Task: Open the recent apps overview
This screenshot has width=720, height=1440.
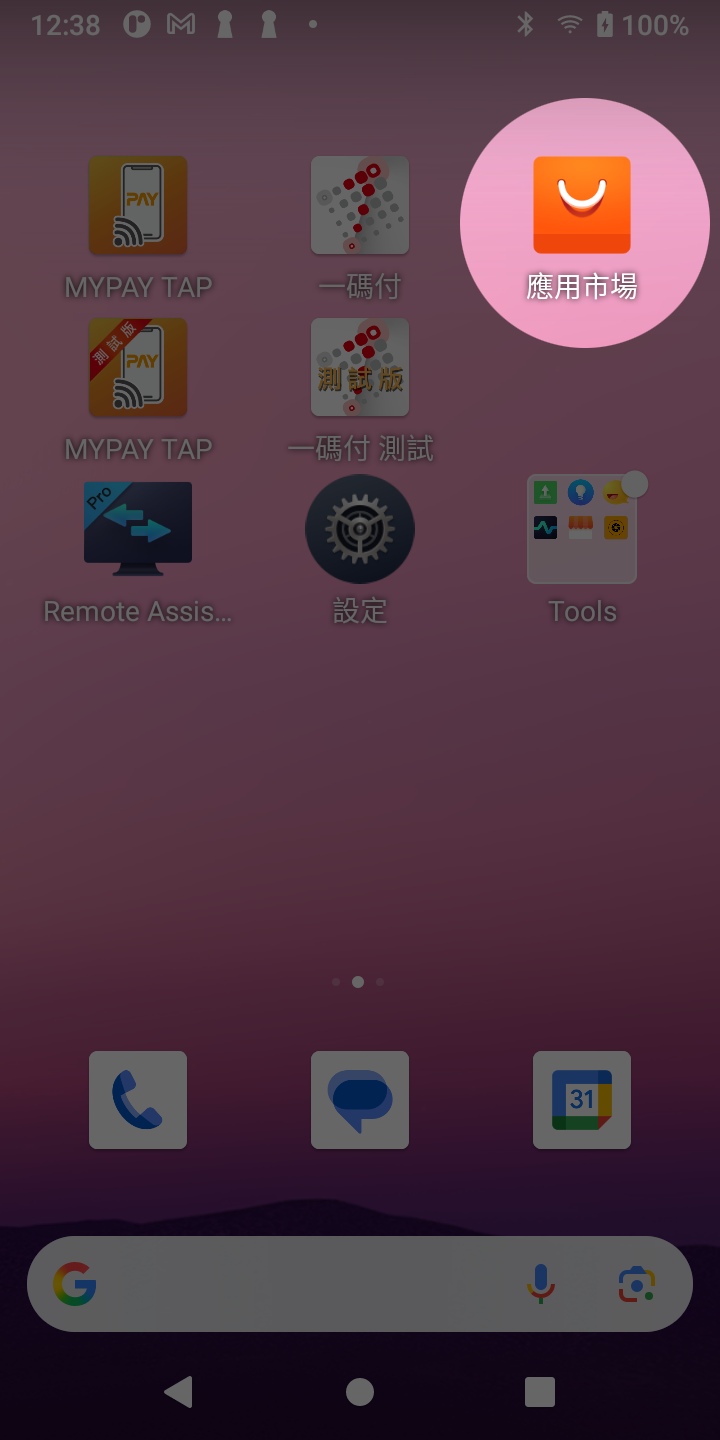Action: point(540,1391)
